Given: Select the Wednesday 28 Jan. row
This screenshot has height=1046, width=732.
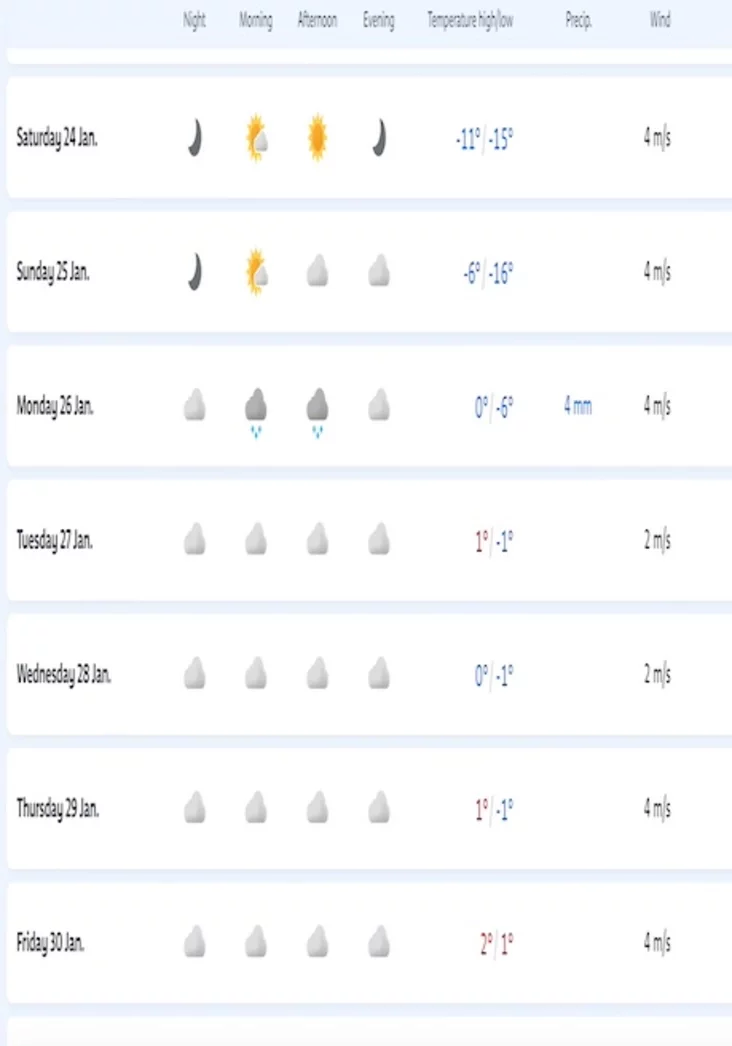Looking at the screenshot, I should (x=64, y=675).
